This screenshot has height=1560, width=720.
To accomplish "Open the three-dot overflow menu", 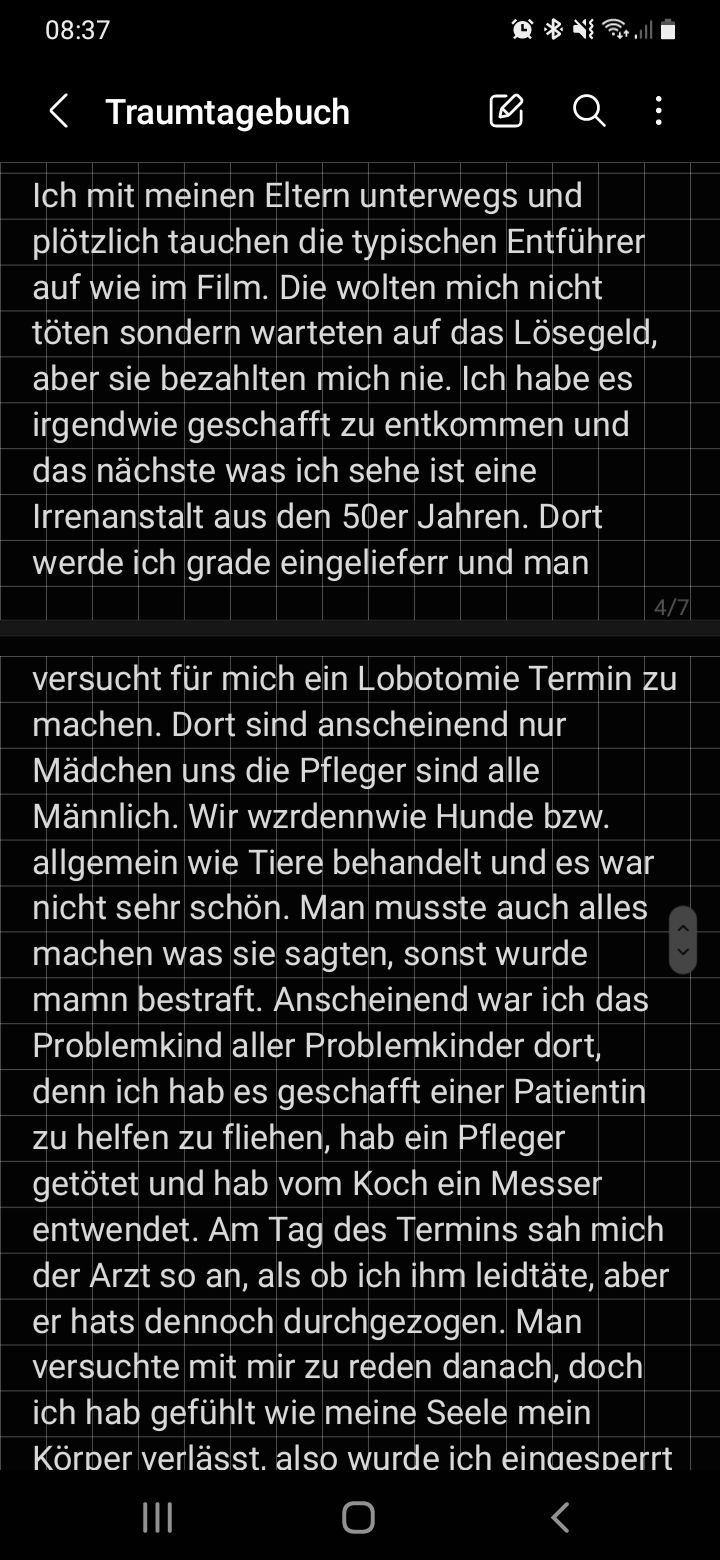I will (658, 111).
